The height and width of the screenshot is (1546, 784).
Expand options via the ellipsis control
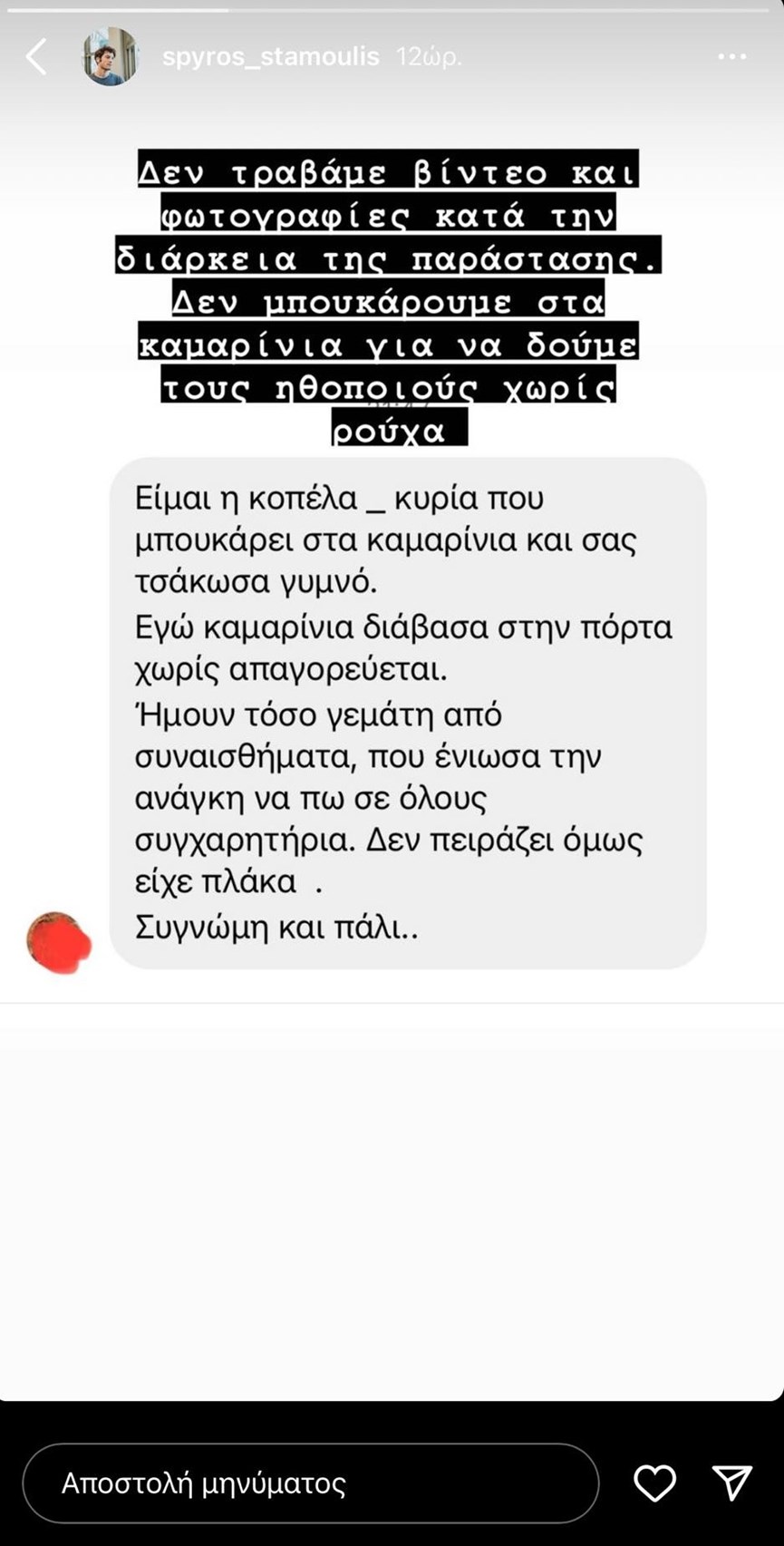coord(731,56)
